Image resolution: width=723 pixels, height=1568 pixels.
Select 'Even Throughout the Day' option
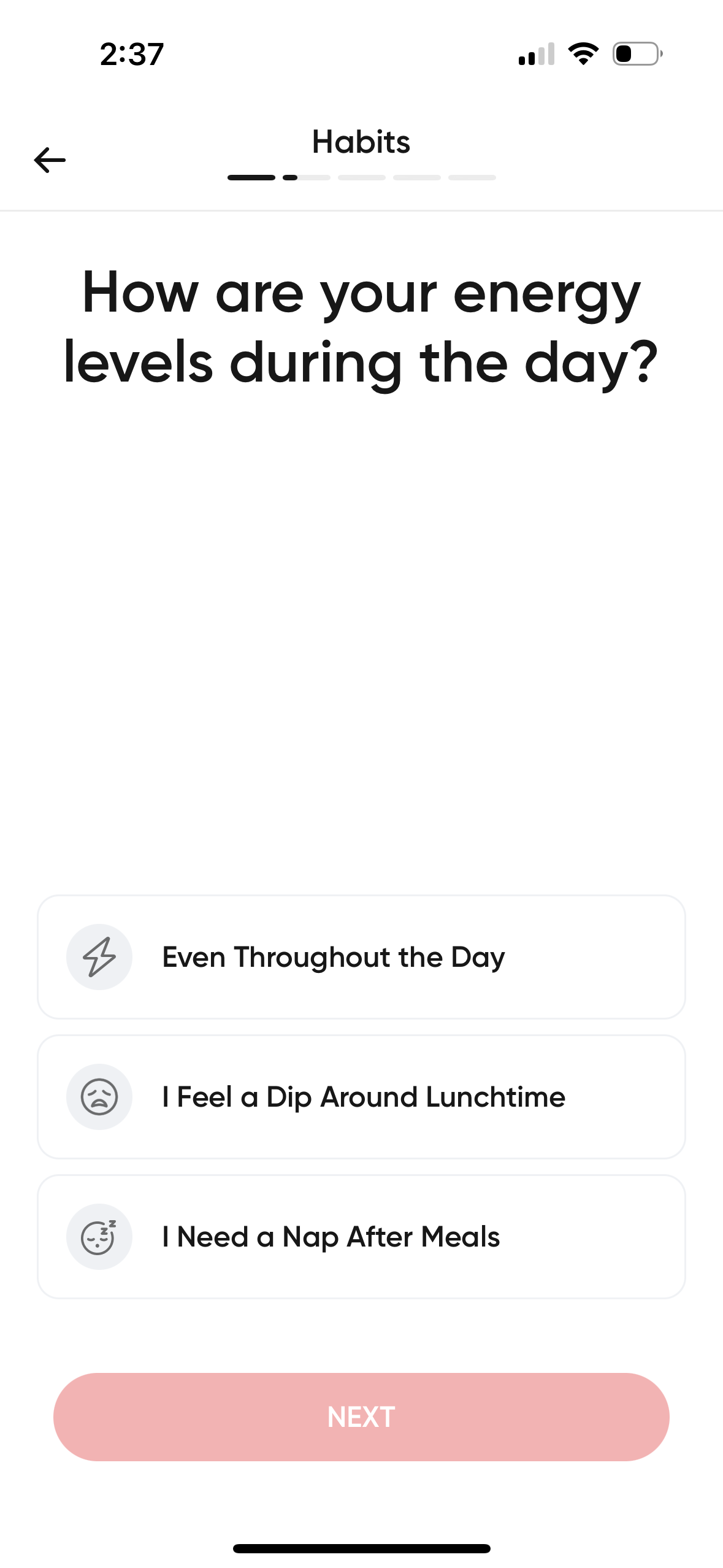362,956
